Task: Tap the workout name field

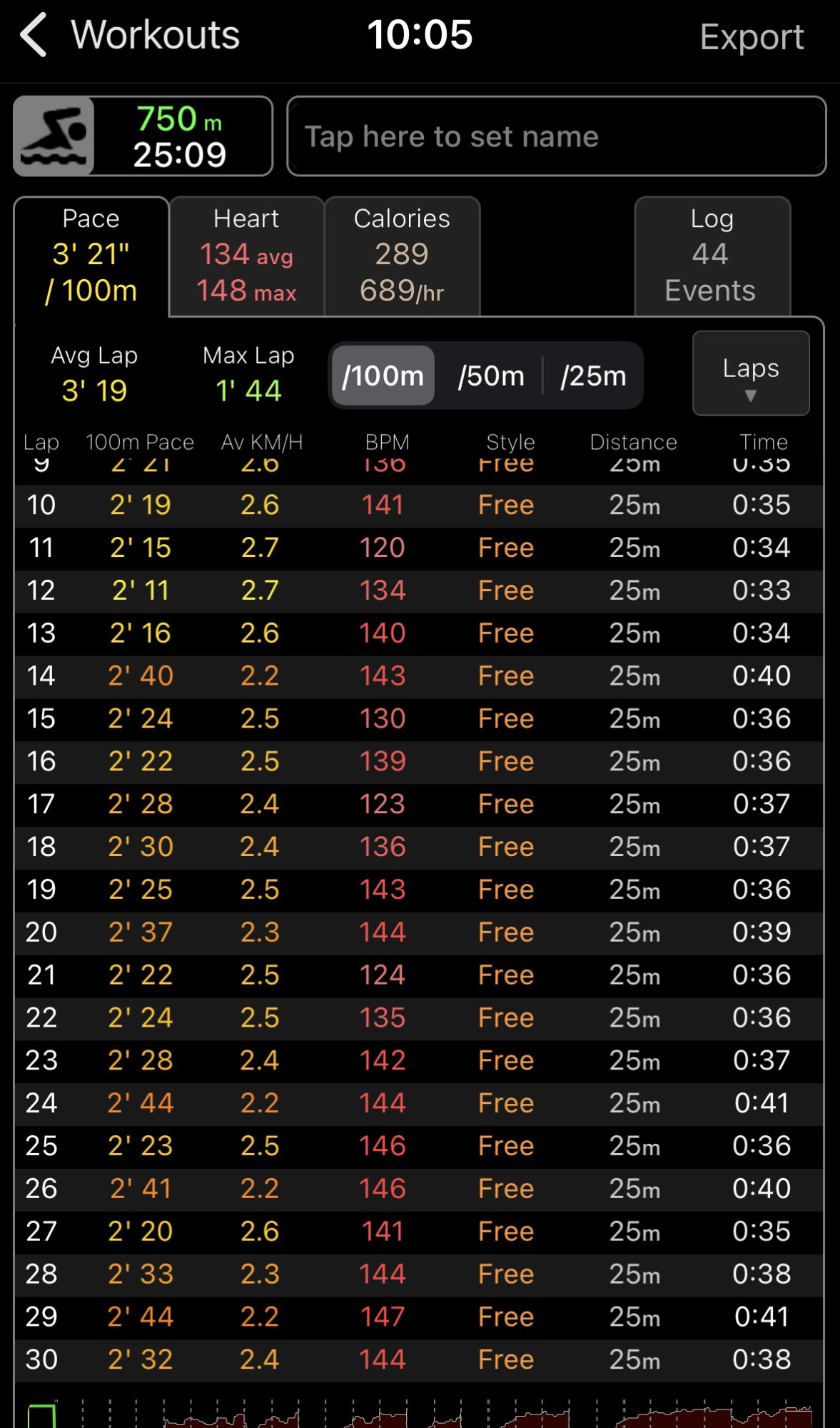Action: tap(556, 136)
